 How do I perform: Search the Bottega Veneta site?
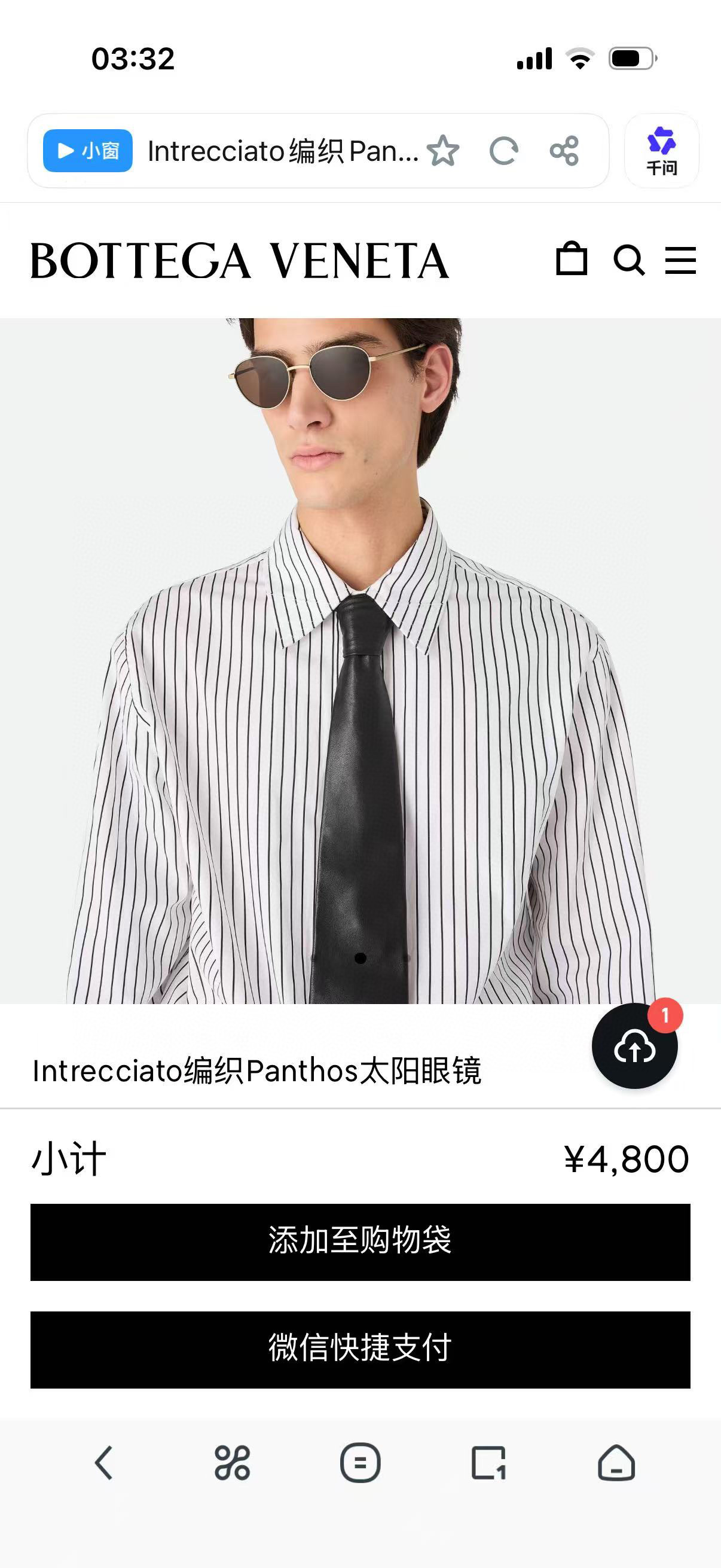629,261
